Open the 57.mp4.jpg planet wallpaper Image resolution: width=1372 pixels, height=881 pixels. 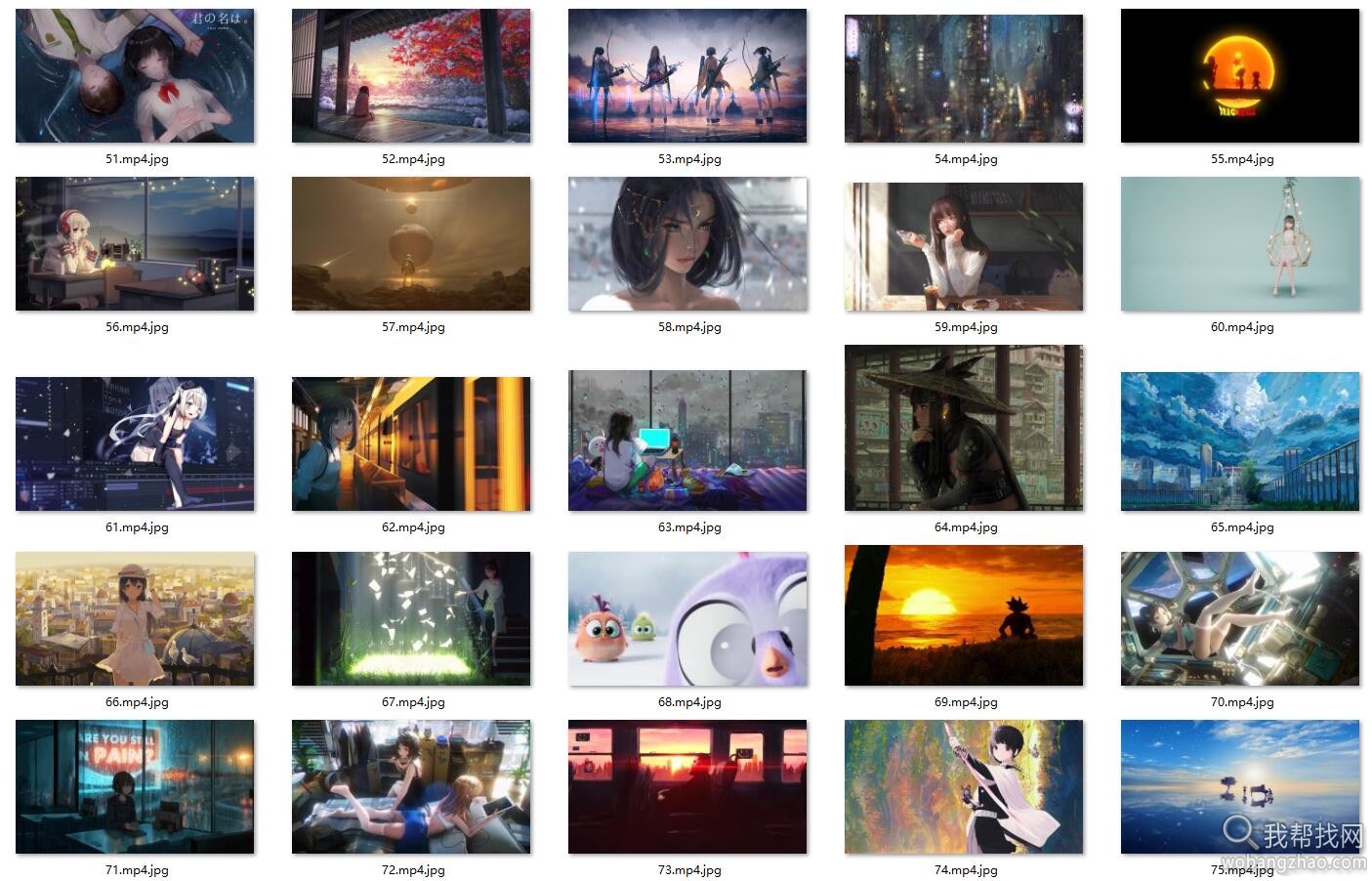(411, 244)
